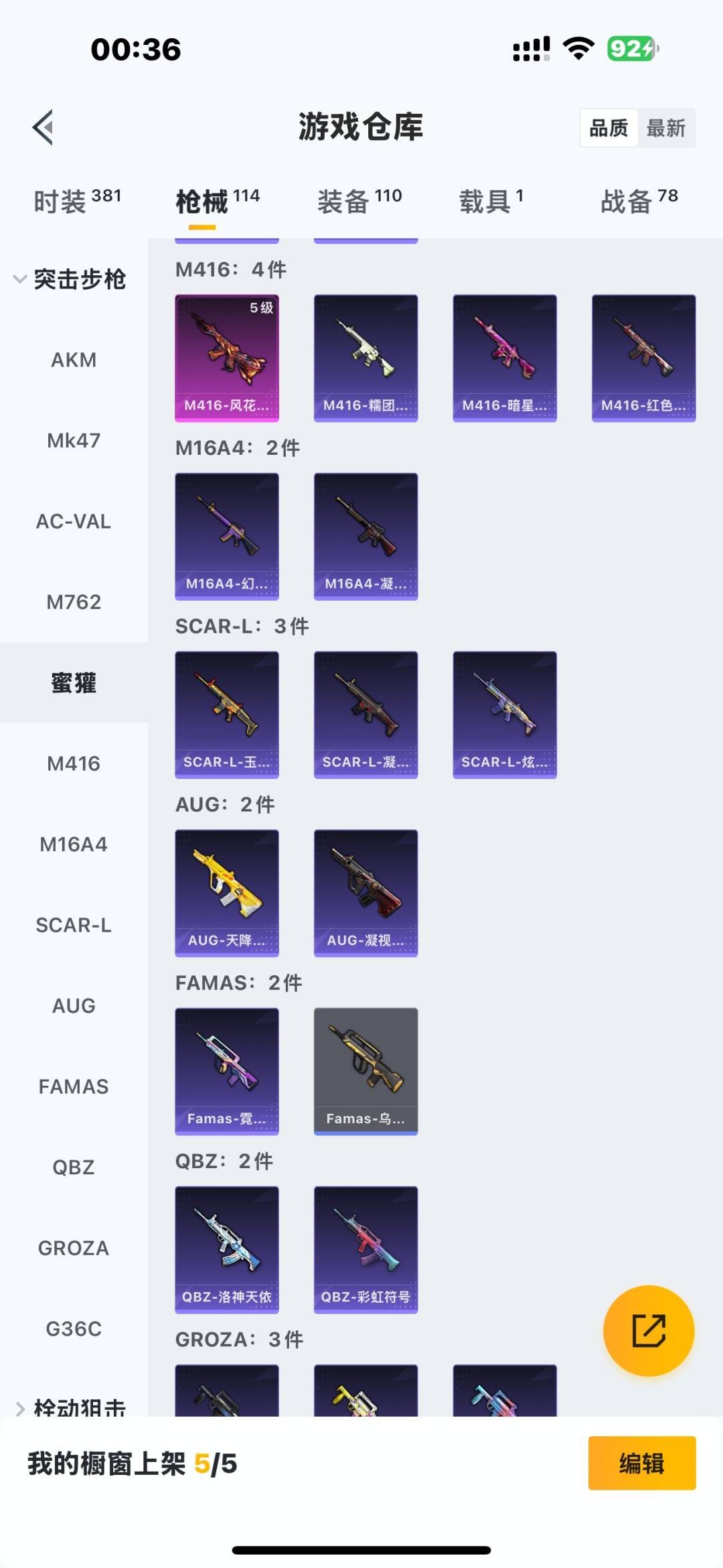Viewport: 723px width, 1568px height.
Task: Open the 载具 tab
Action: pyautogui.click(x=491, y=201)
